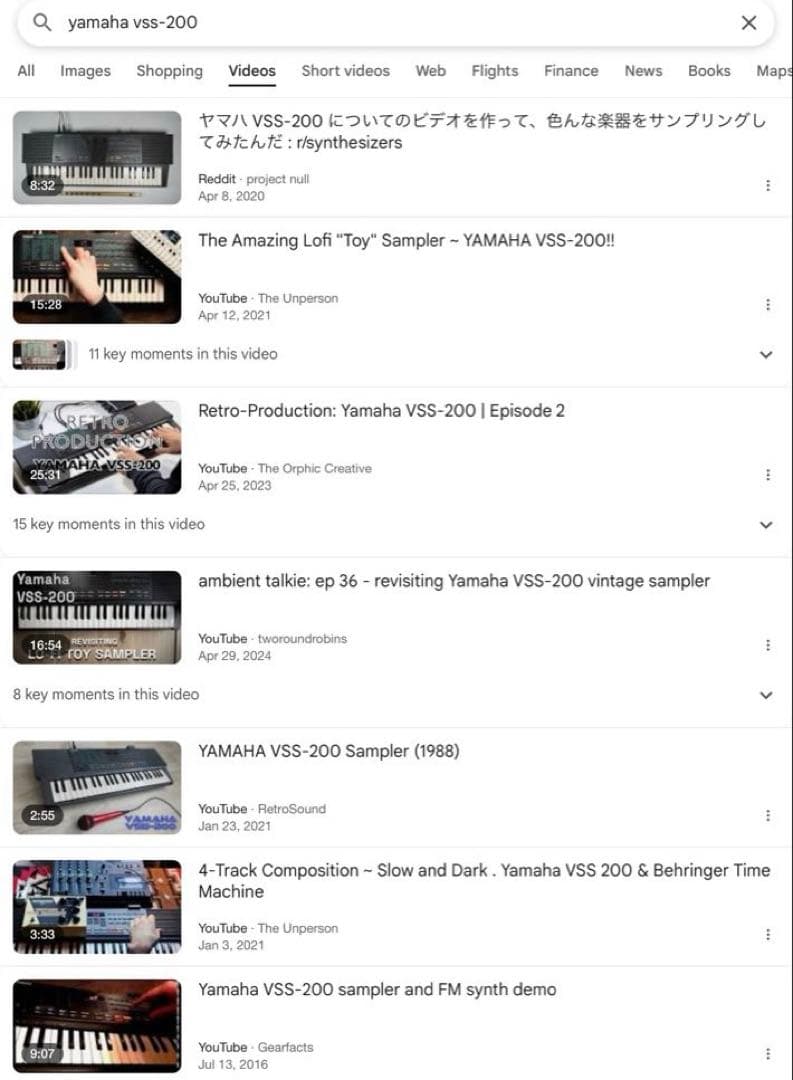This screenshot has width=793, height=1080.
Task: Expand the 11 key moments section
Action: click(766, 354)
